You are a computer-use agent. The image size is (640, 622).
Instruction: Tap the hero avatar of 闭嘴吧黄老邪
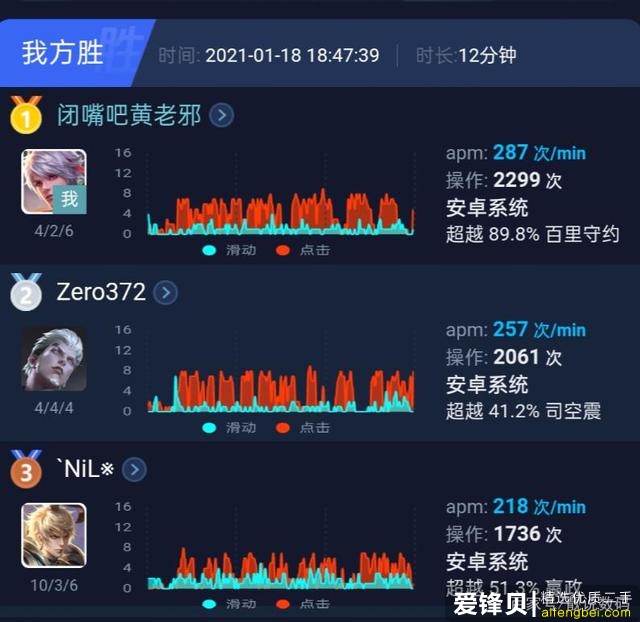coord(54,182)
